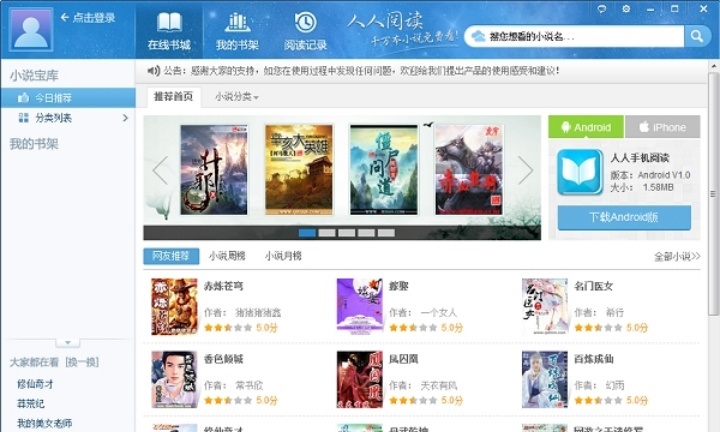Switch to 小说月榜 ranking tab
The width and height of the screenshot is (720, 432).
coord(283,256)
